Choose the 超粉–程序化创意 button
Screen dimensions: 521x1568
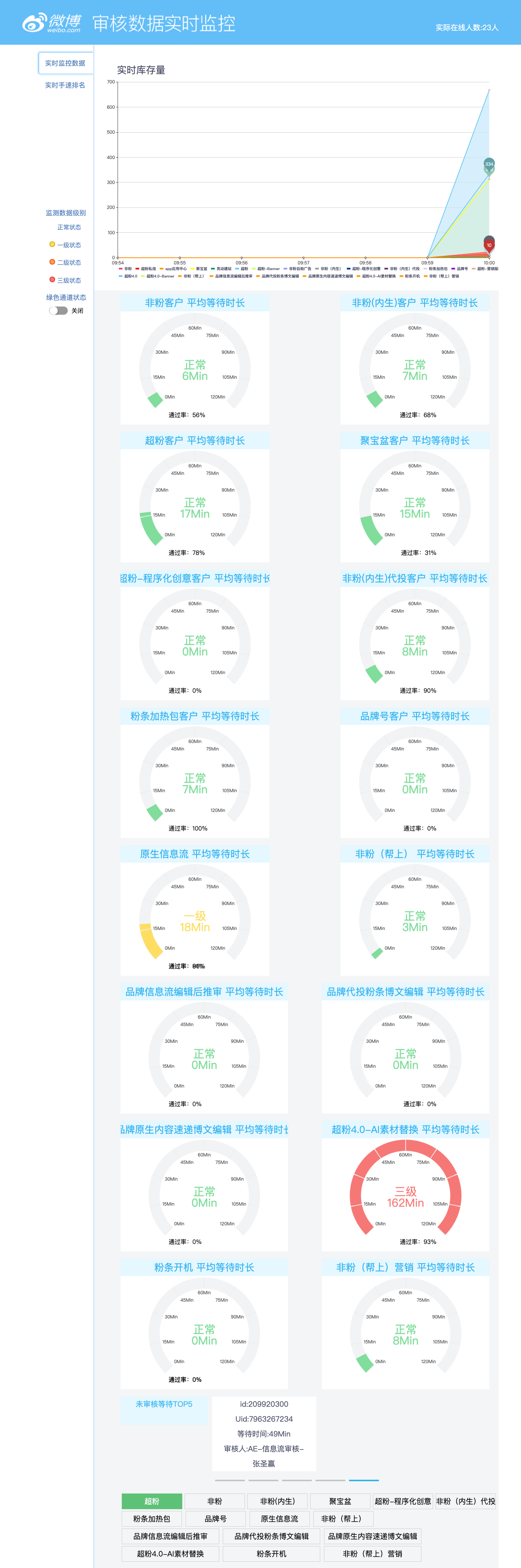point(403,1501)
